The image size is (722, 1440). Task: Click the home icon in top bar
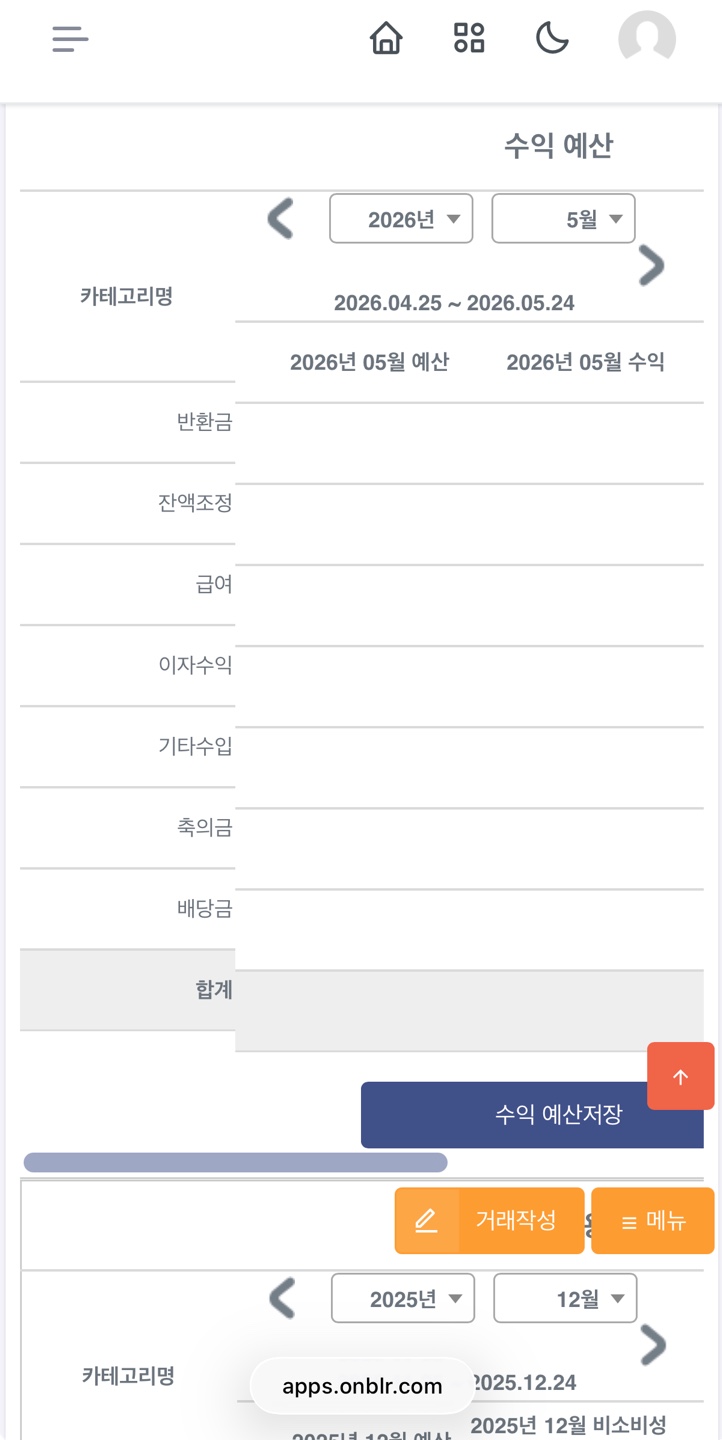coord(385,38)
